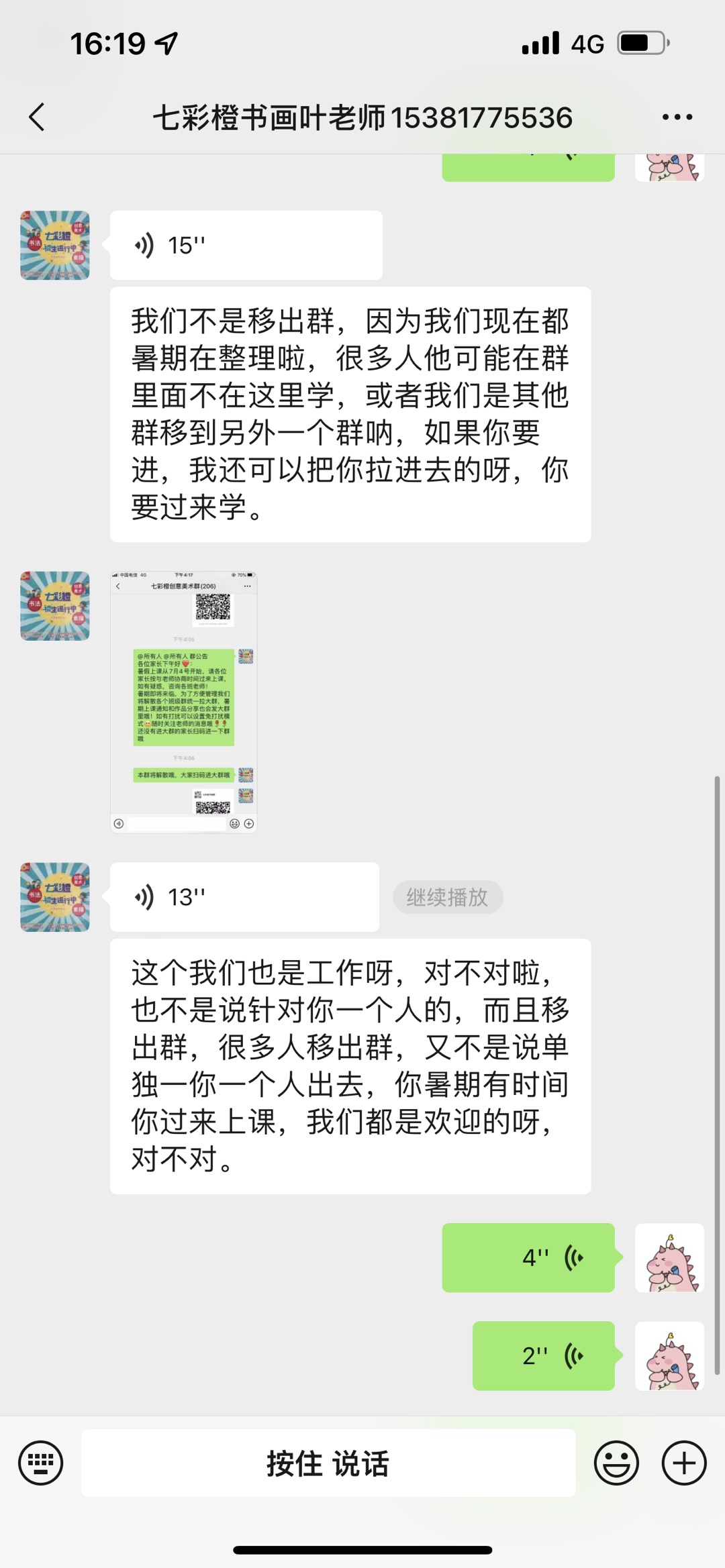
Task: Play the 13-second voice message
Action: pyautogui.click(x=244, y=897)
